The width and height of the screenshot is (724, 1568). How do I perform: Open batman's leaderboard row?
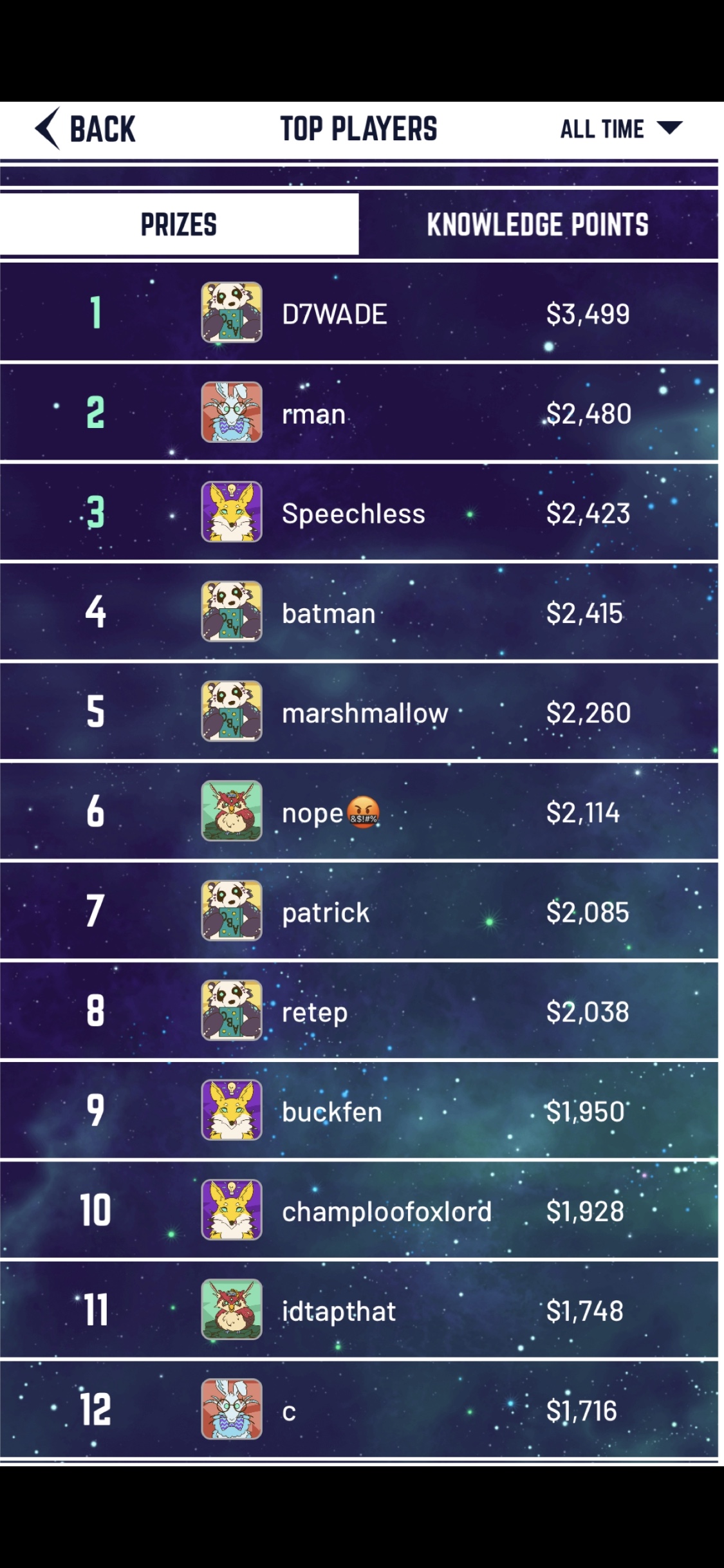359,611
